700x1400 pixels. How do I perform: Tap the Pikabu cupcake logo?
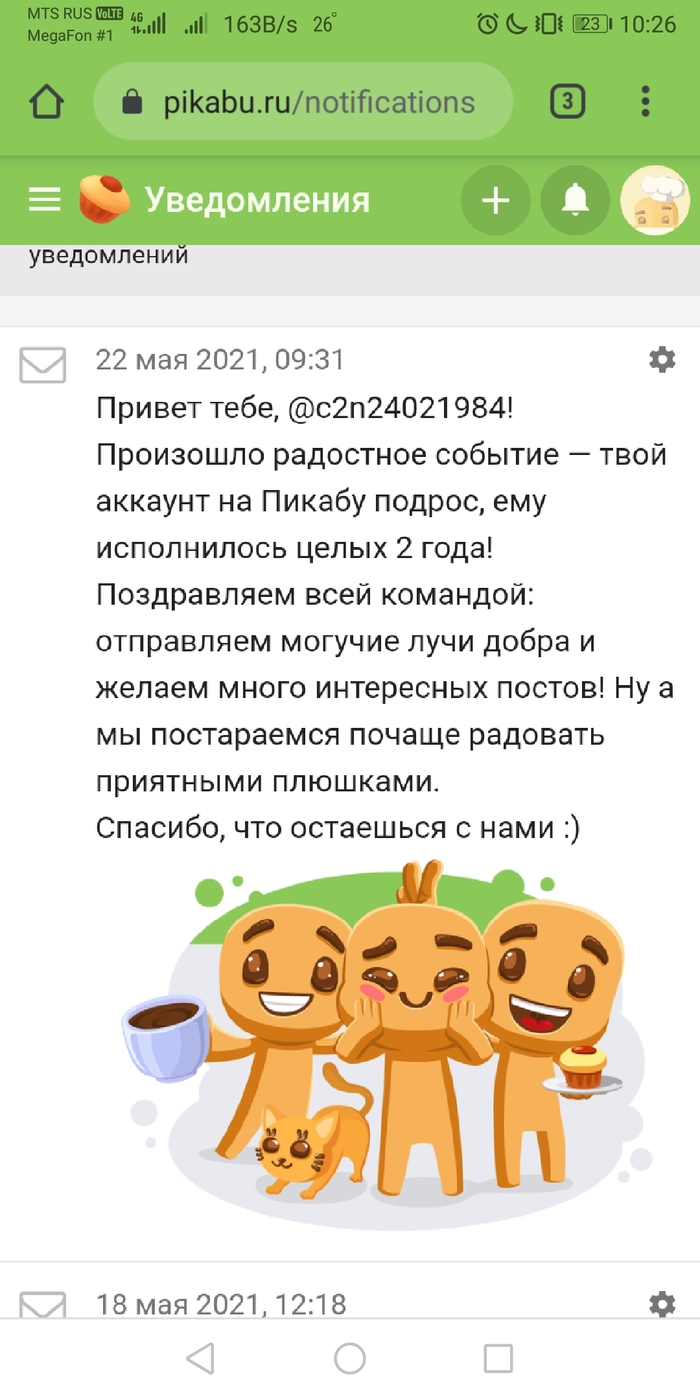(x=105, y=198)
